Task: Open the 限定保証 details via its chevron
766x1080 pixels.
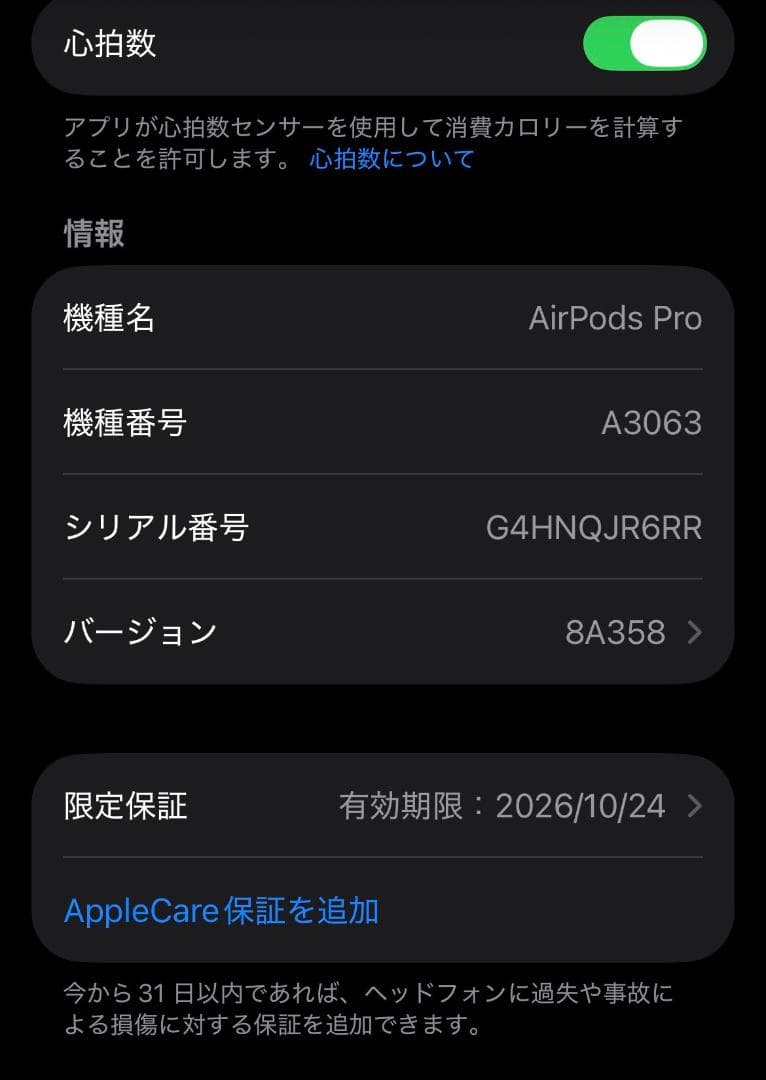Action: click(x=697, y=806)
